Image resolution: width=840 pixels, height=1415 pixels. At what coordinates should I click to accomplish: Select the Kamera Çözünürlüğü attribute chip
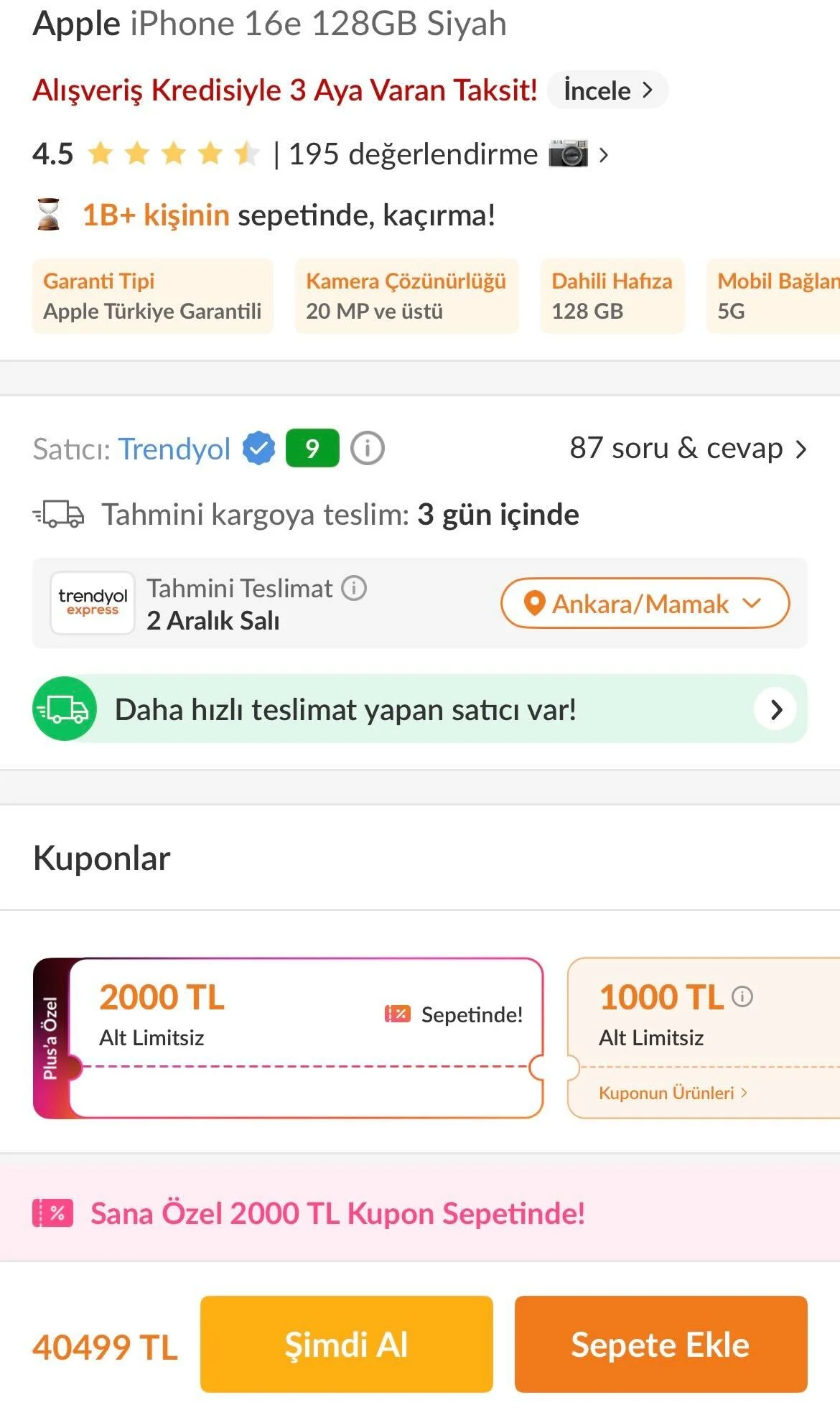coord(406,296)
